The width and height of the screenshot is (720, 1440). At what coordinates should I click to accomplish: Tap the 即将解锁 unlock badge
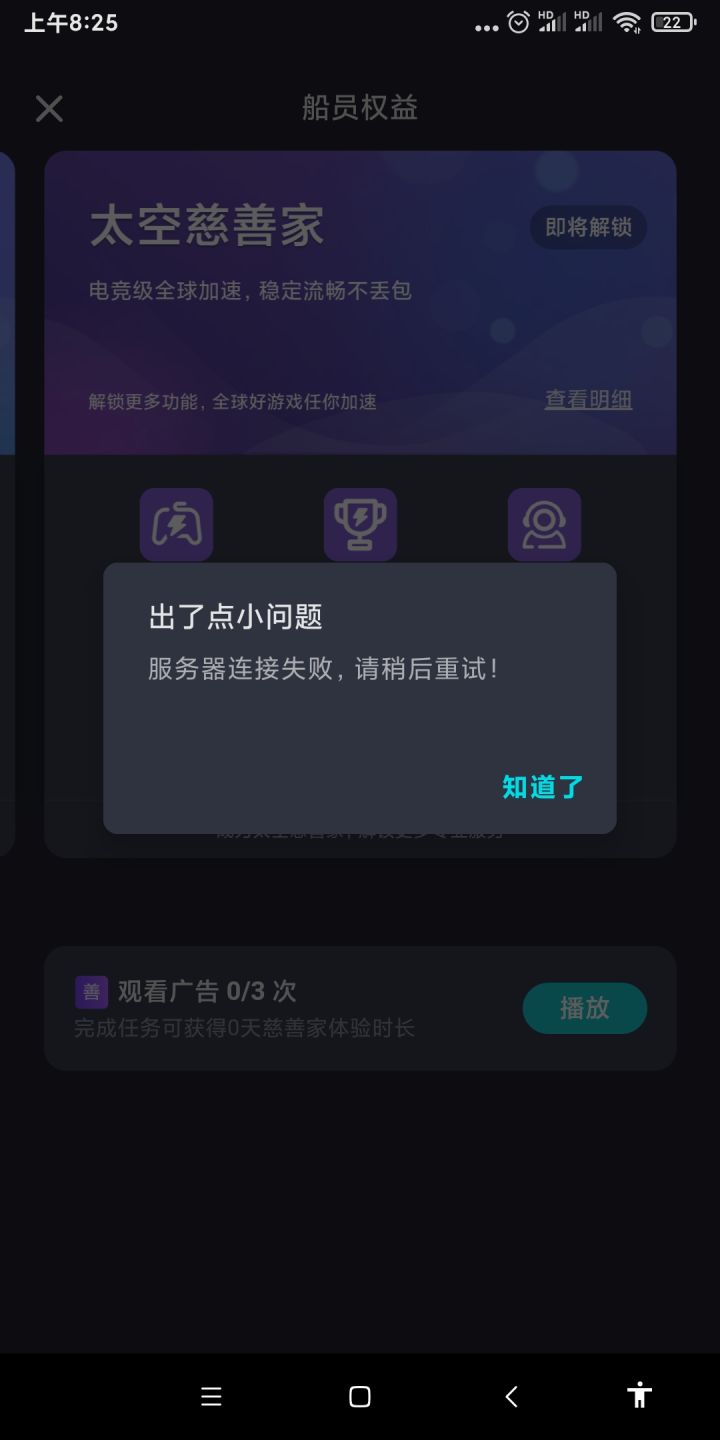588,227
